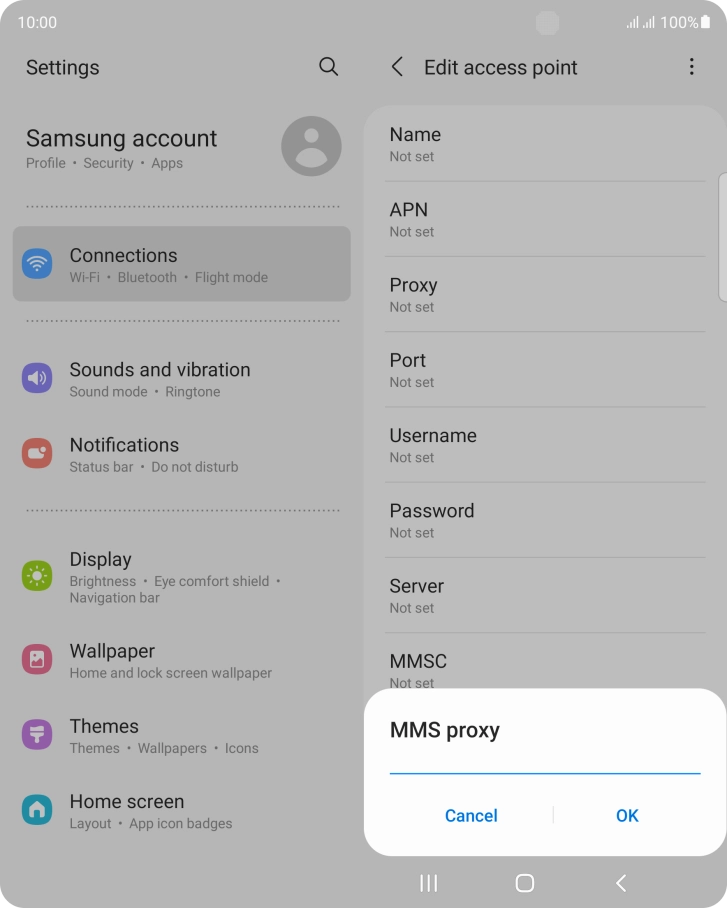
Task: Open Wallpaper settings
Action: click(x=181, y=660)
